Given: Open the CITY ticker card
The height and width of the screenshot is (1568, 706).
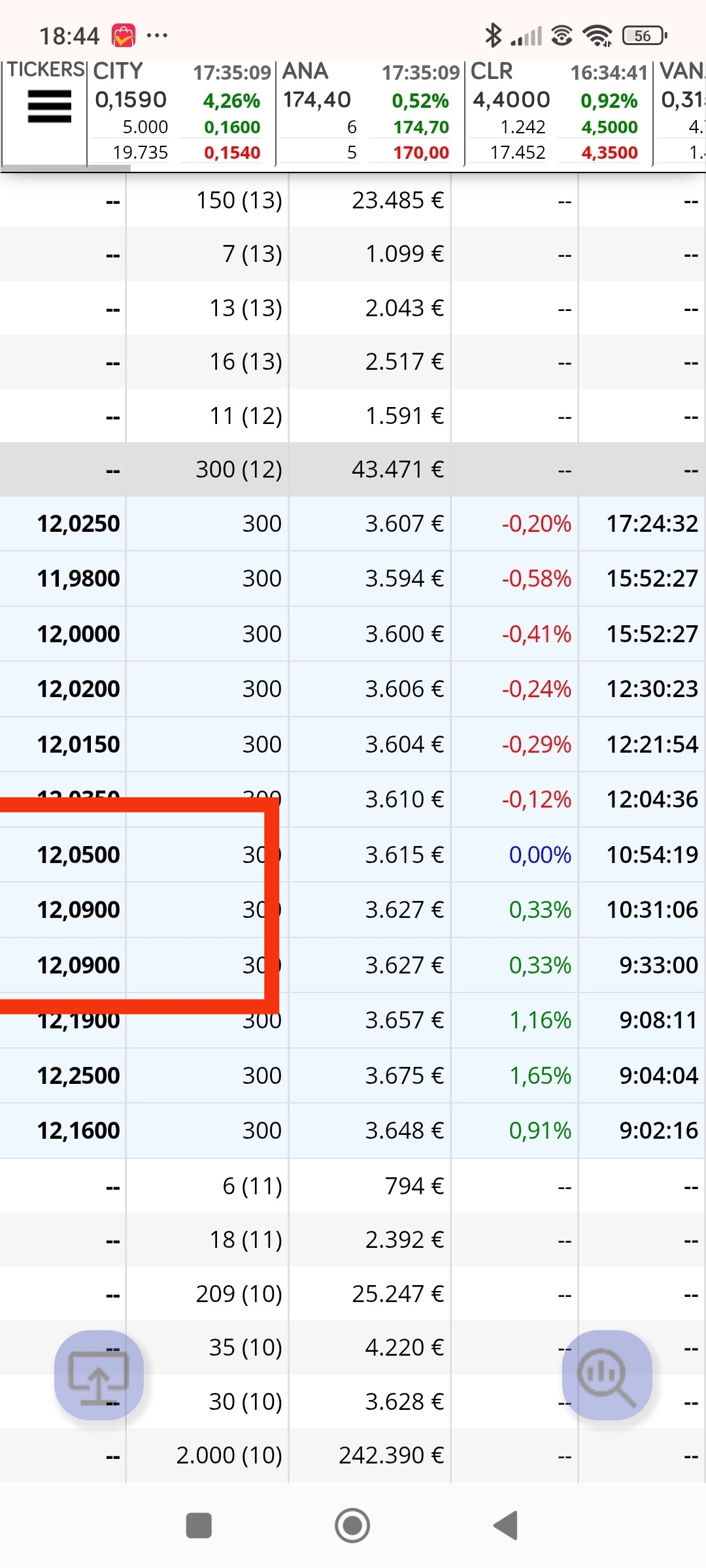Looking at the screenshot, I should tap(181, 112).
